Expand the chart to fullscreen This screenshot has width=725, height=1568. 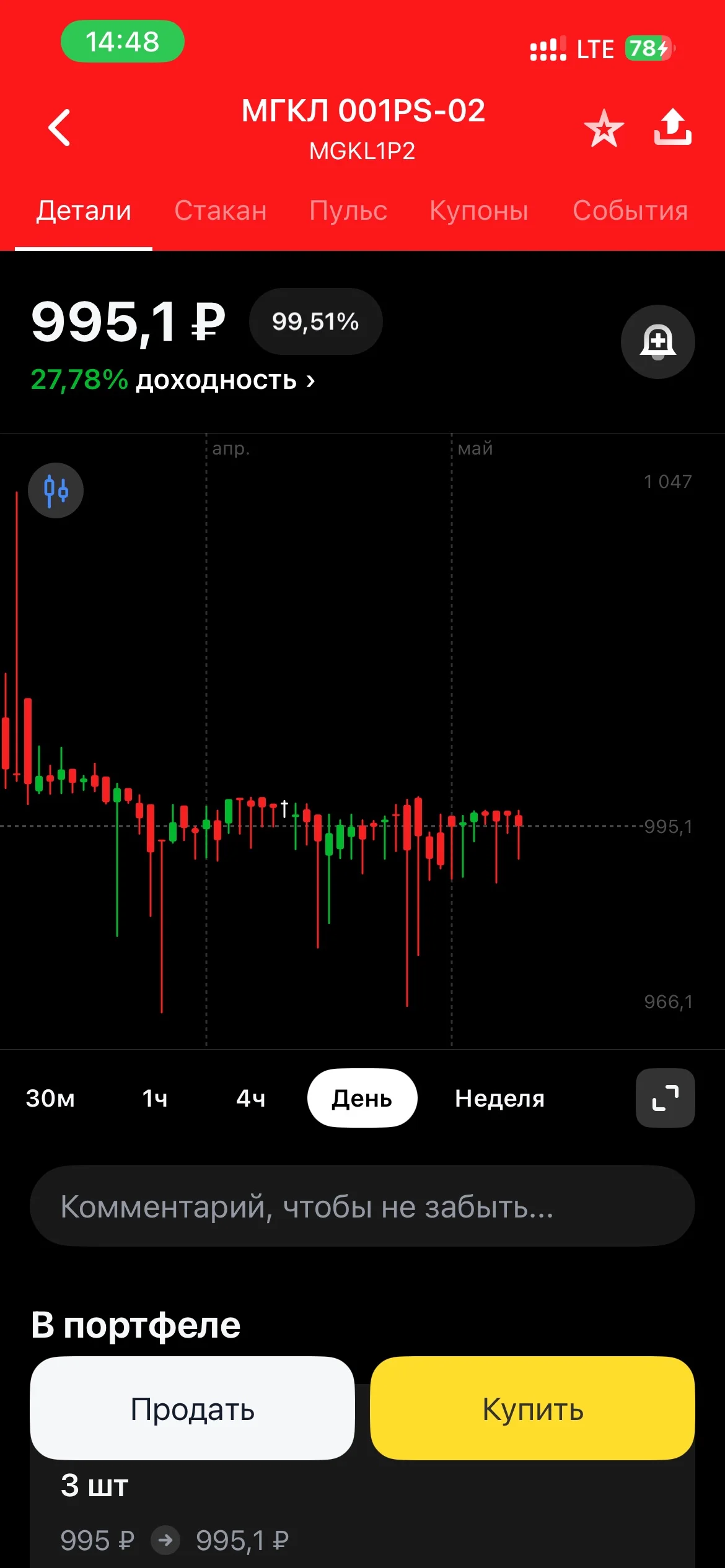coord(666,1098)
